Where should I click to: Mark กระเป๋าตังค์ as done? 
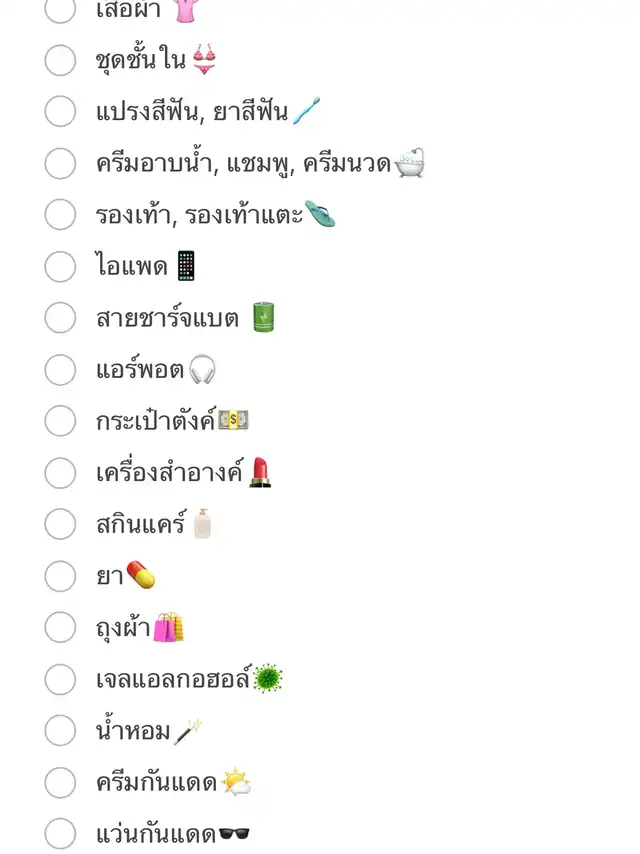(60, 420)
